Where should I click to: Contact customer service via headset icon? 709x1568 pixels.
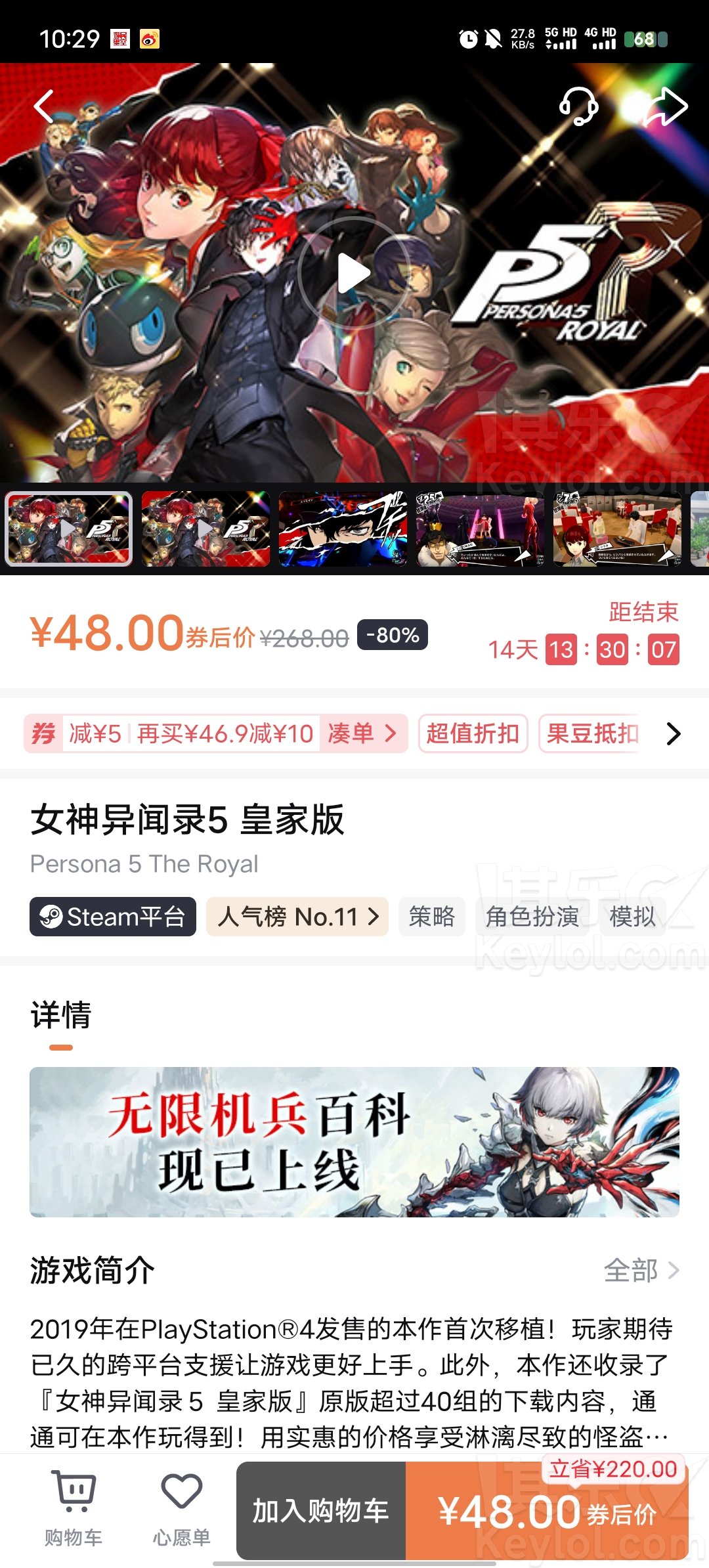pyautogui.click(x=578, y=106)
